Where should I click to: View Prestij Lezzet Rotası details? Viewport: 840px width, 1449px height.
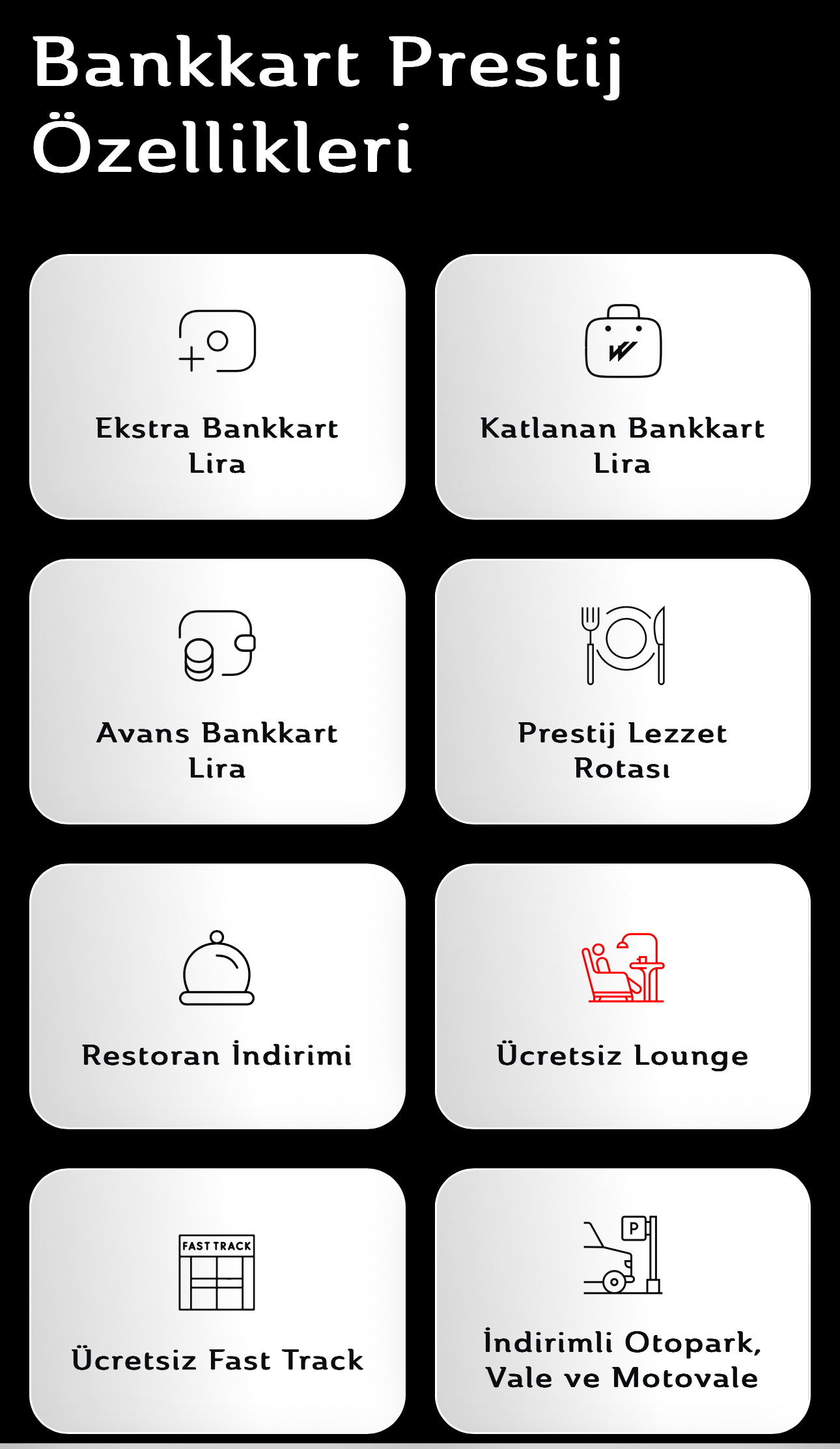pos(623,692)
